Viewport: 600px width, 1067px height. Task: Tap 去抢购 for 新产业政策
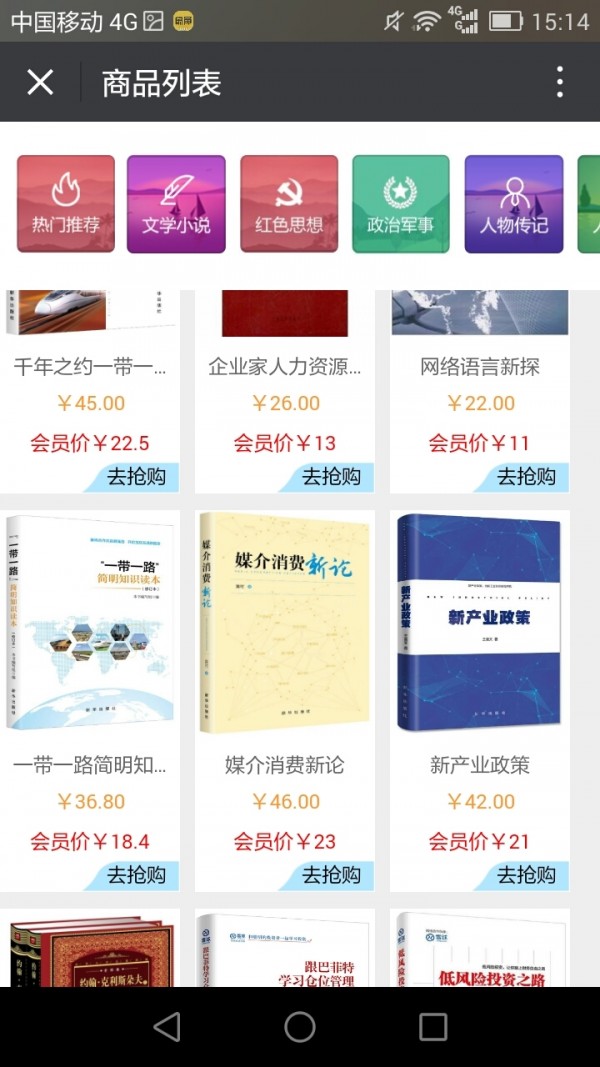point(526,875)
